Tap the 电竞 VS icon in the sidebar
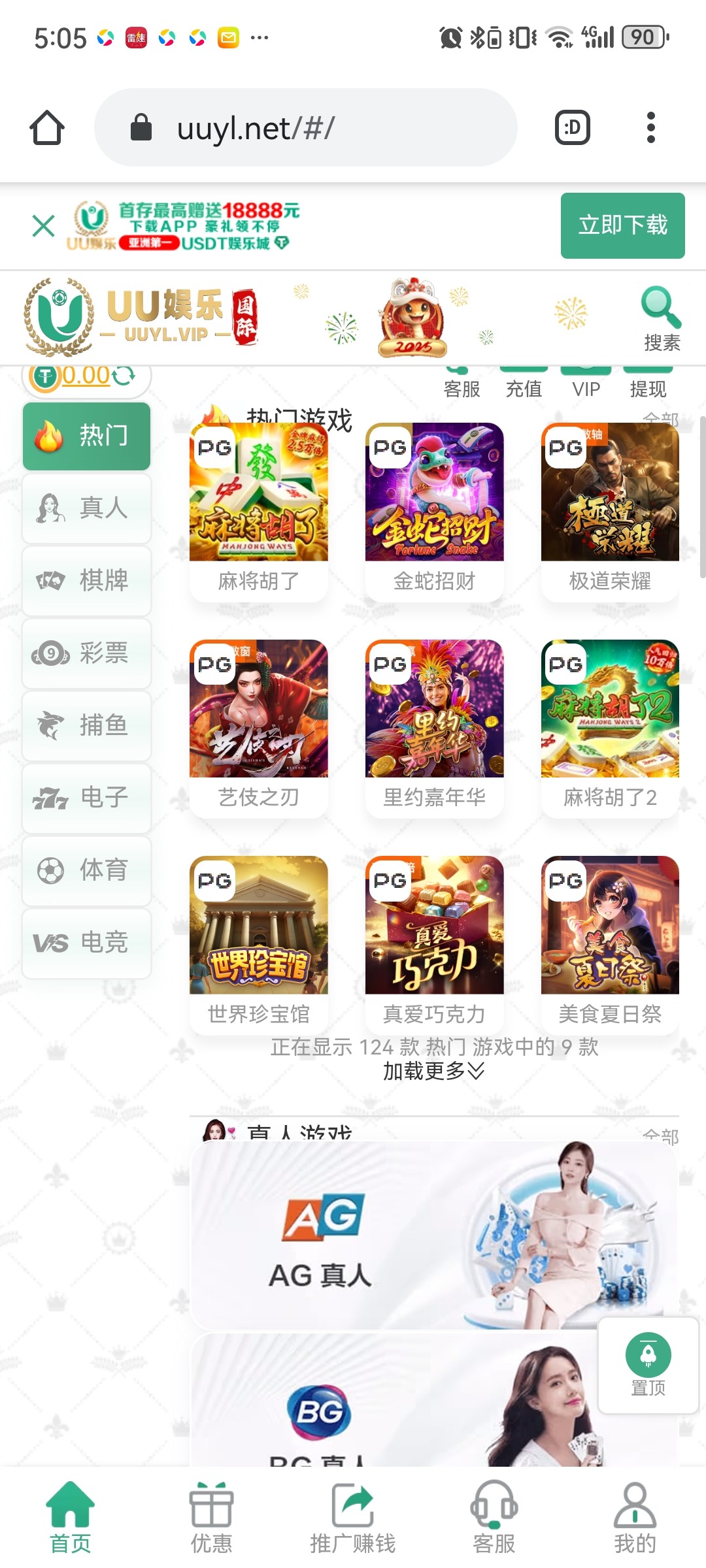This screenshot has width=706, height=1568. tap(52, 943)
